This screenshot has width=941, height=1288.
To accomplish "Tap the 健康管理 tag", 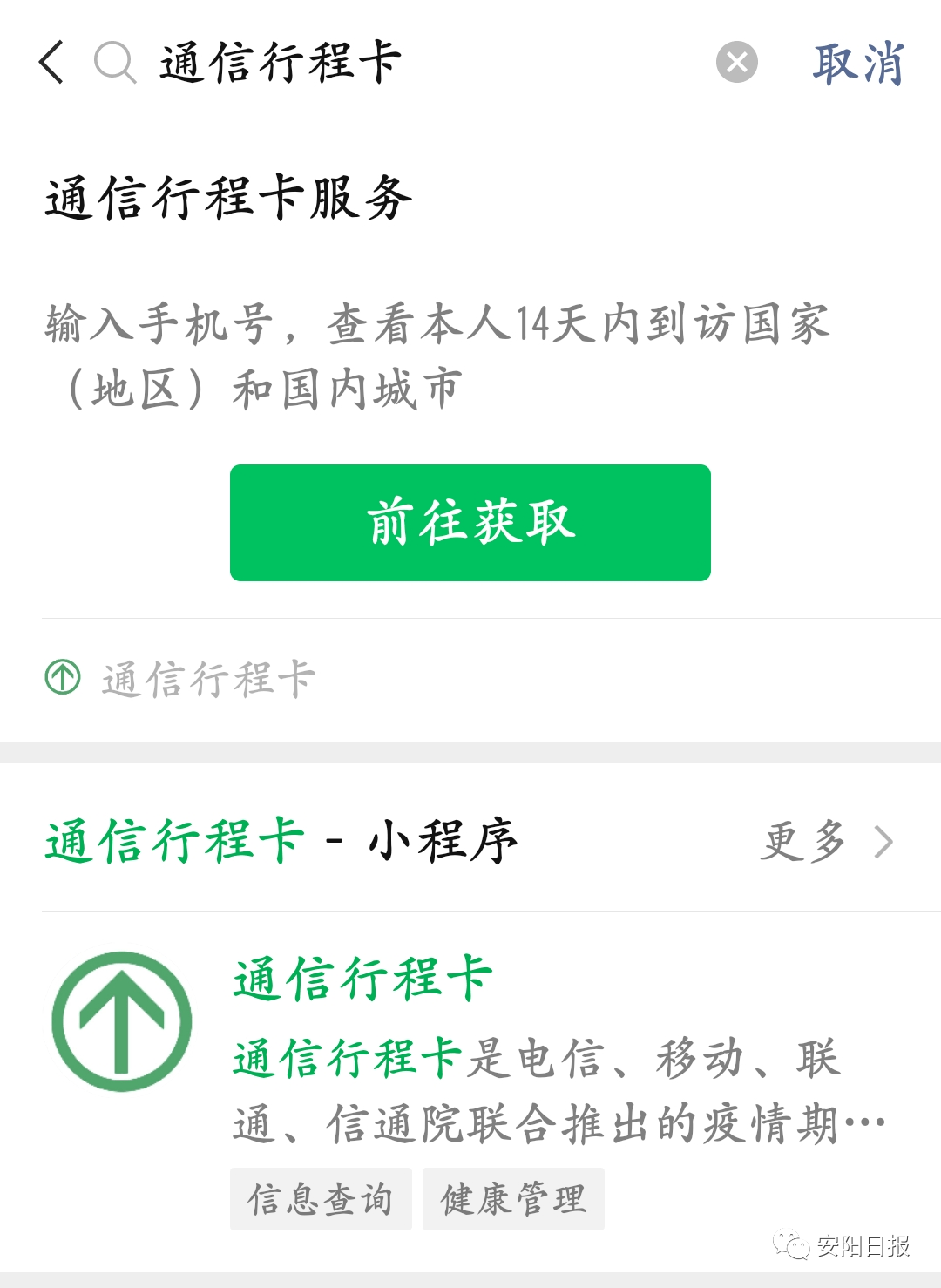I will (x=512, y=1200).
